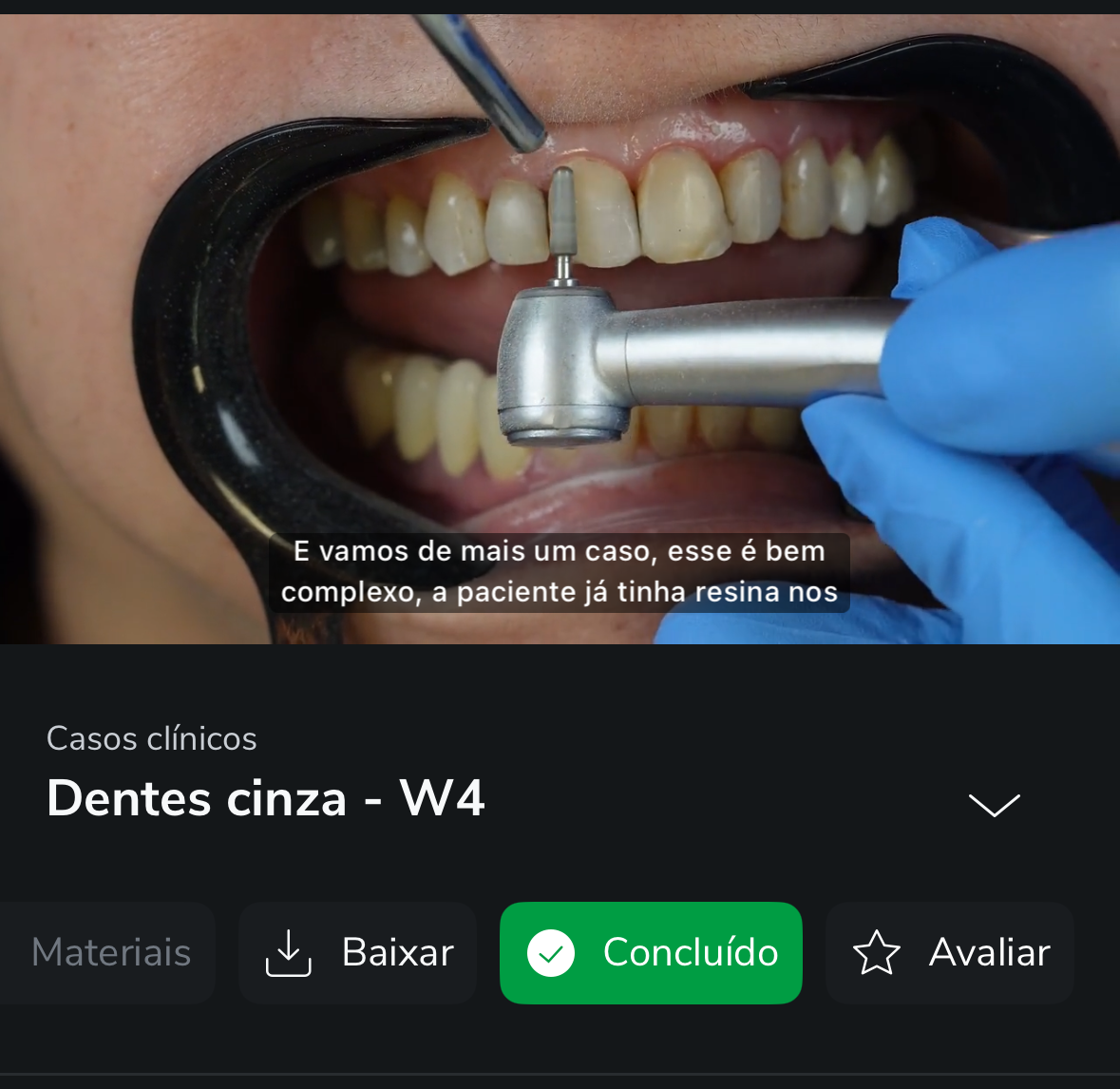Viewport: 1120px width, 1089px height.
Task: Rate this lesson with Avaliar
Action: [x=950, y=952]
